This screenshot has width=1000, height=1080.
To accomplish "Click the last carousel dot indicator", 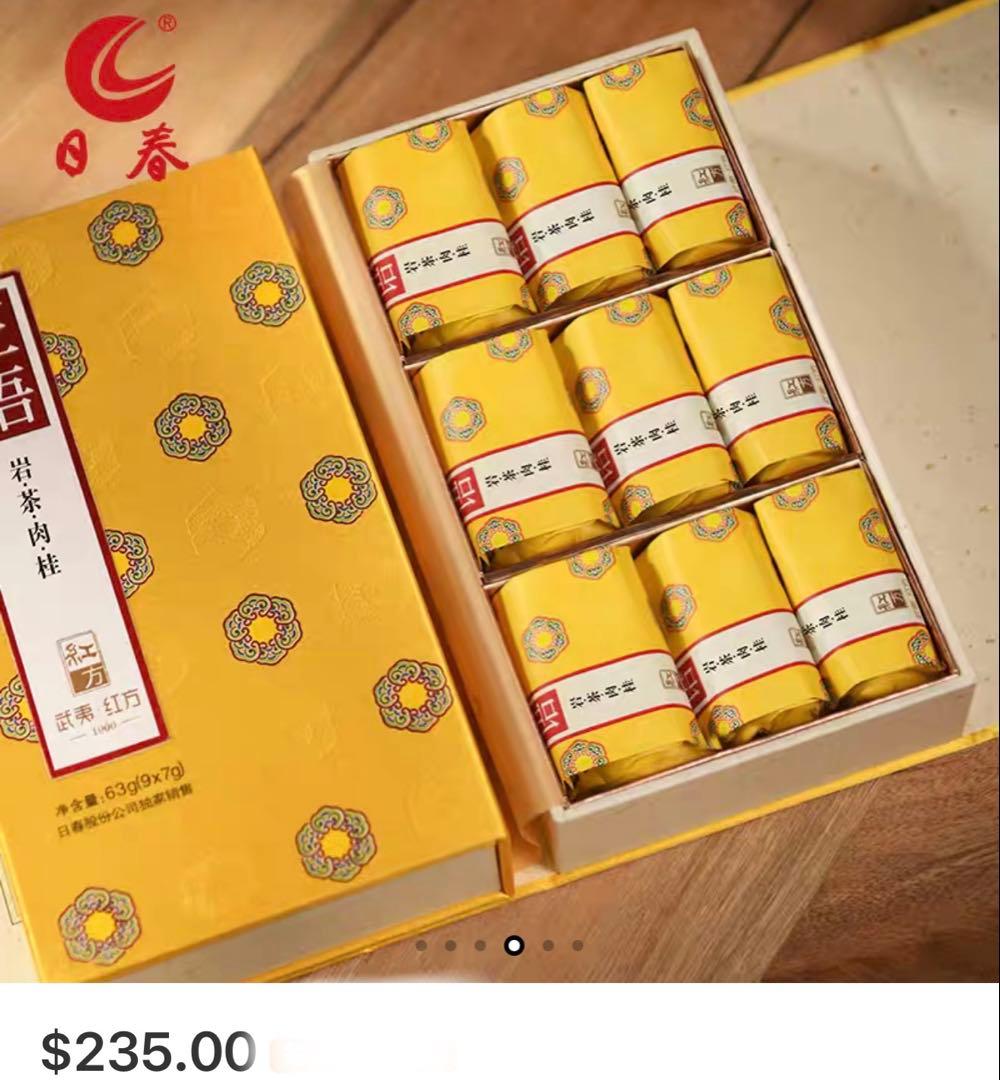I will click(x=577, y=945).
